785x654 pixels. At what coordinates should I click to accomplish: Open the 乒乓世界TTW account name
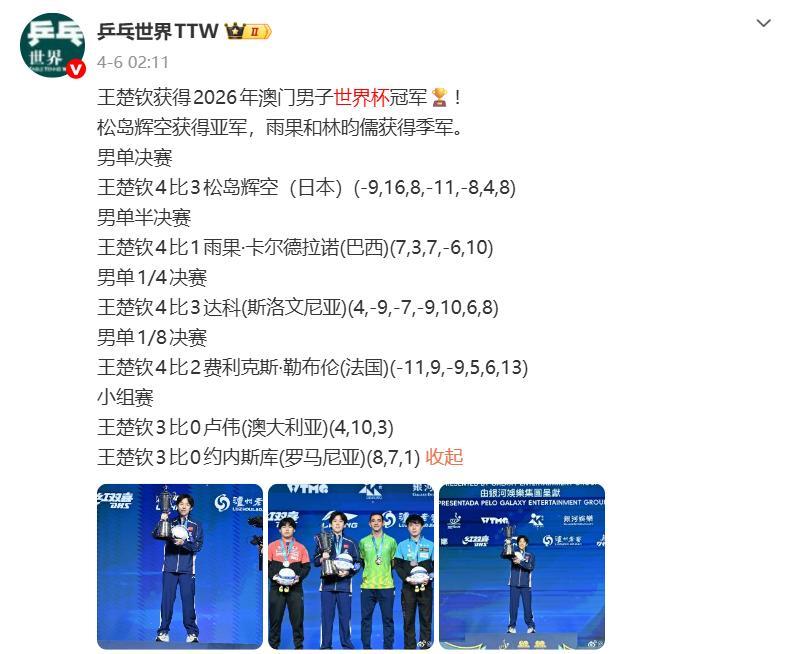(158, 31)
